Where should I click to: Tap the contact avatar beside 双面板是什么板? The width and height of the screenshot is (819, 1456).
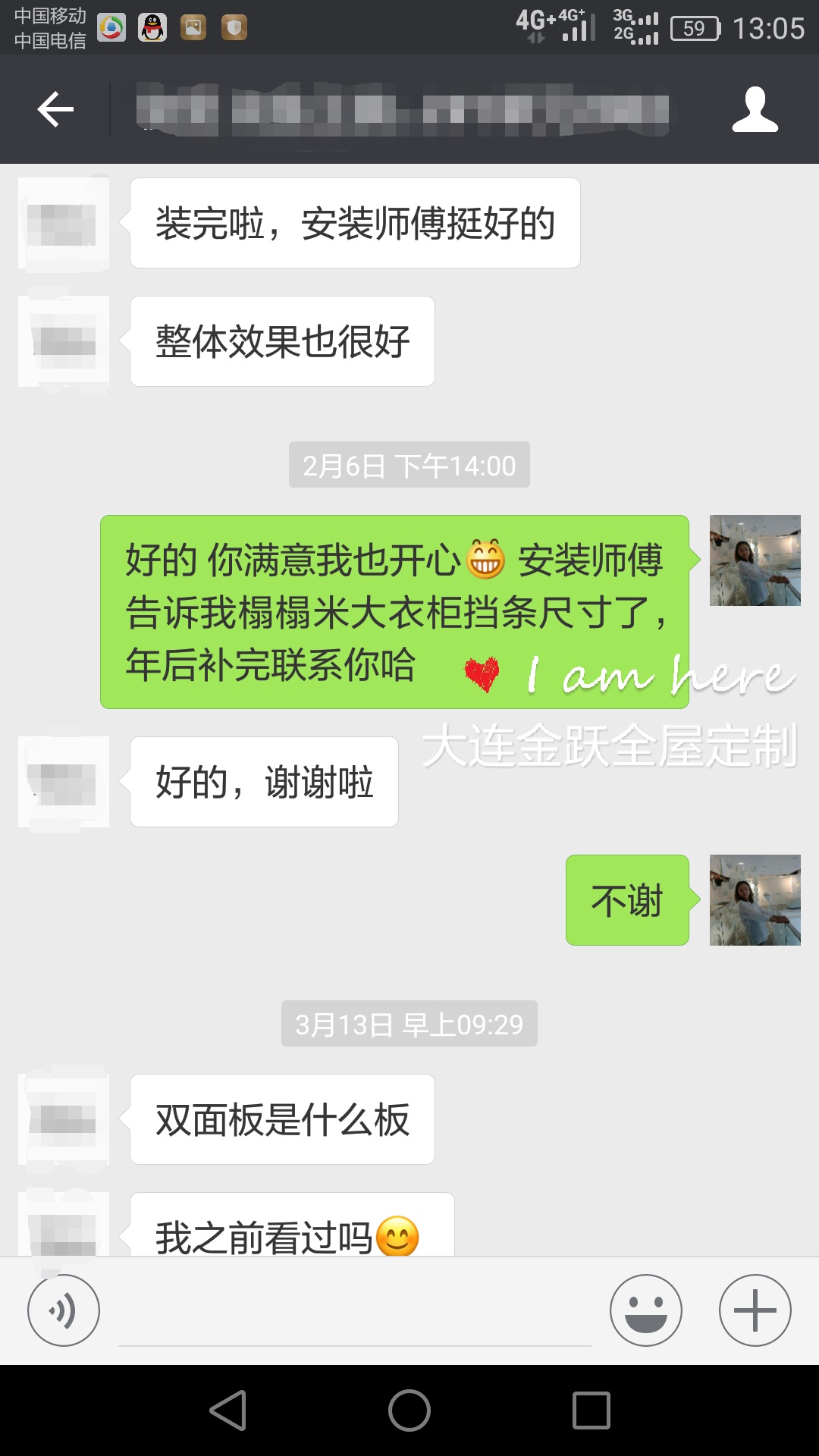tap(64, 1119)
